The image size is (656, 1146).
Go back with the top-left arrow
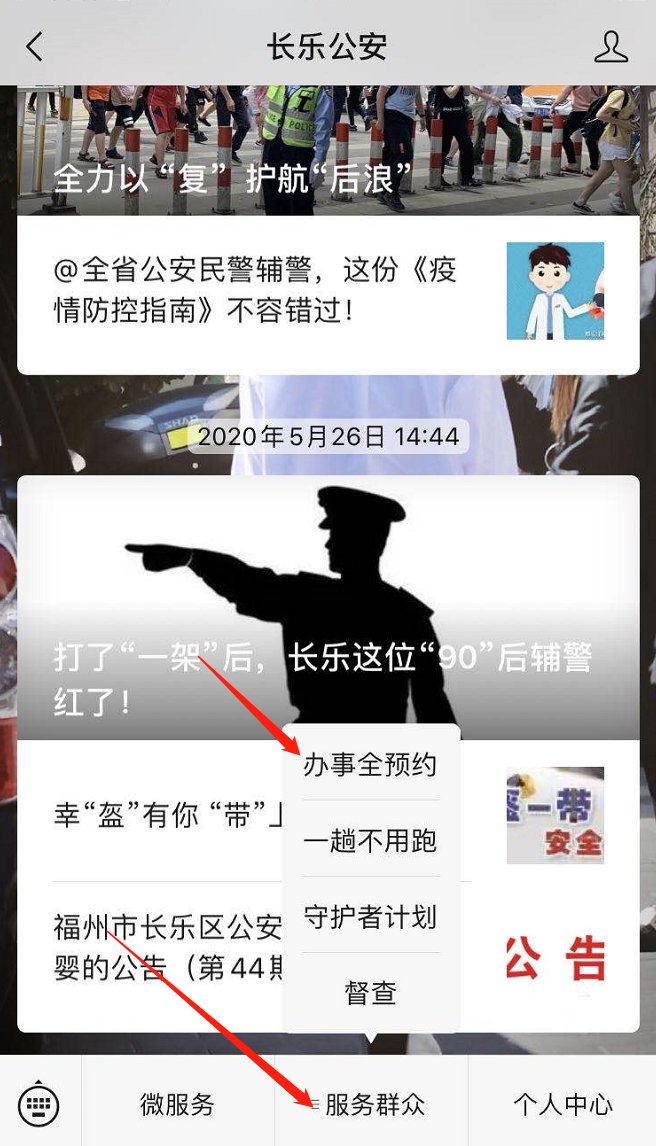35,46
